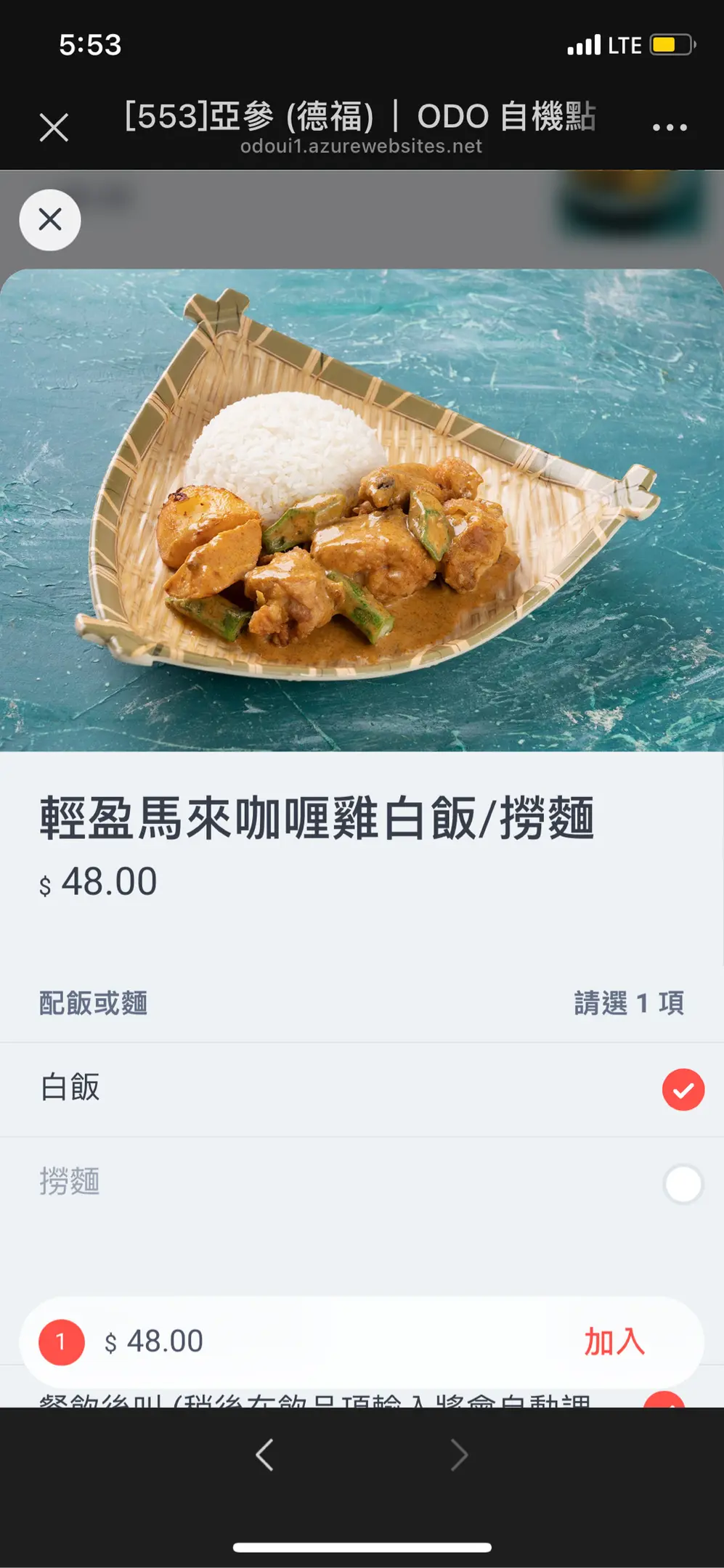Tap 加入 to add the item
The image size is (724, 1568).
pos(614,1342)
